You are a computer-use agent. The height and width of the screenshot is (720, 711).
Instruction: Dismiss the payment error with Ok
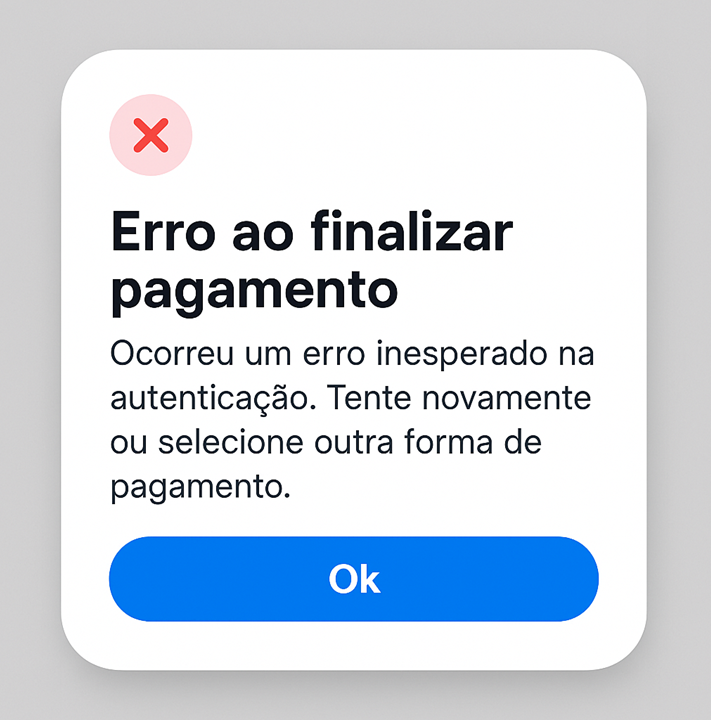(353, 579)
